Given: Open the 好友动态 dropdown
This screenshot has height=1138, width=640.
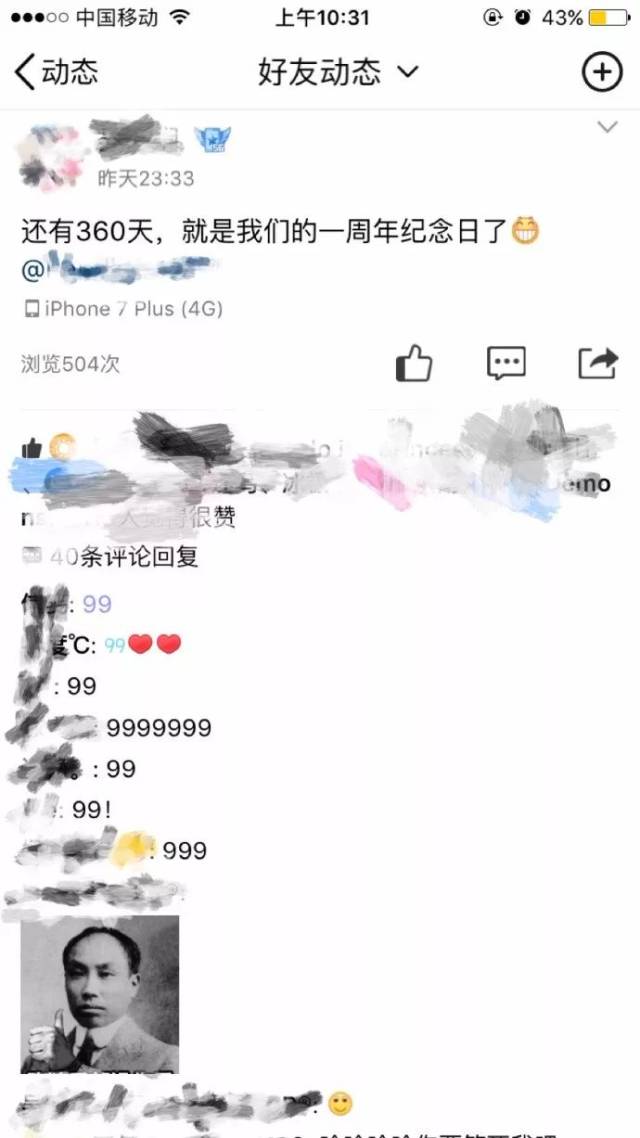Looking at the screenshot, I should pos(339,72).
